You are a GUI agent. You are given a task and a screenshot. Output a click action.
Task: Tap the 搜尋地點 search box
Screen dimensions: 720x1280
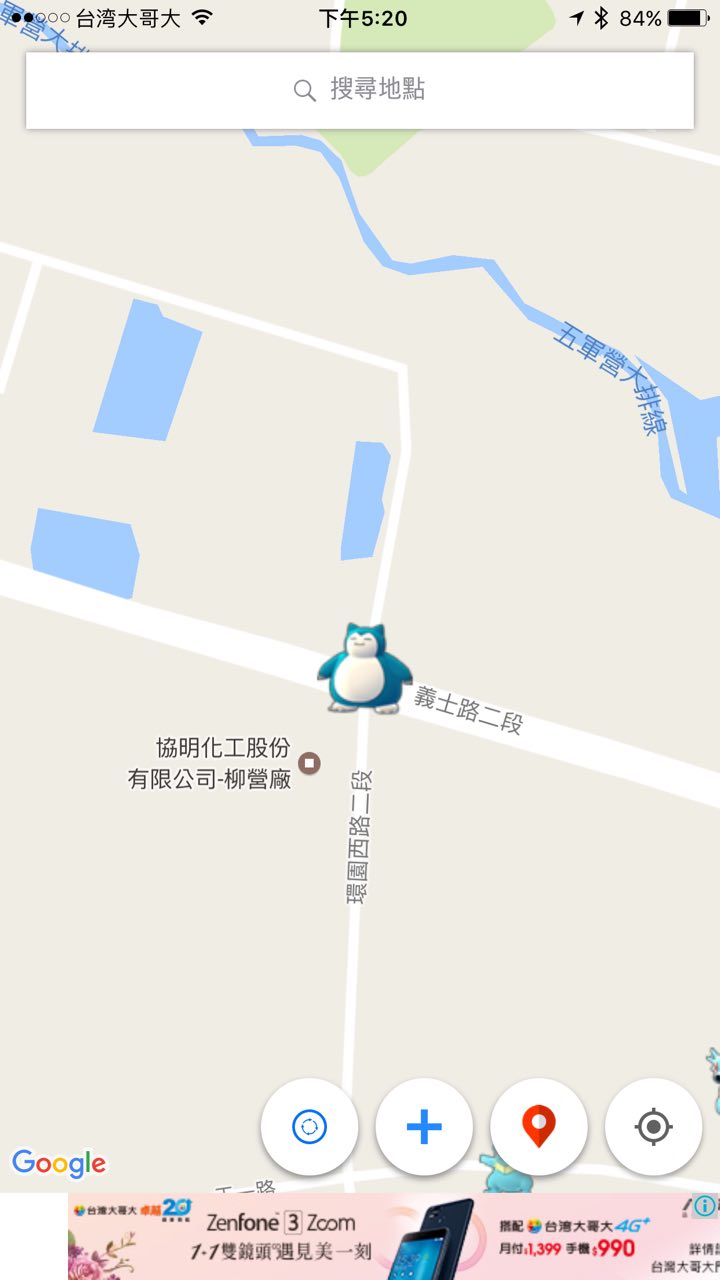click(x=360, y=90)
